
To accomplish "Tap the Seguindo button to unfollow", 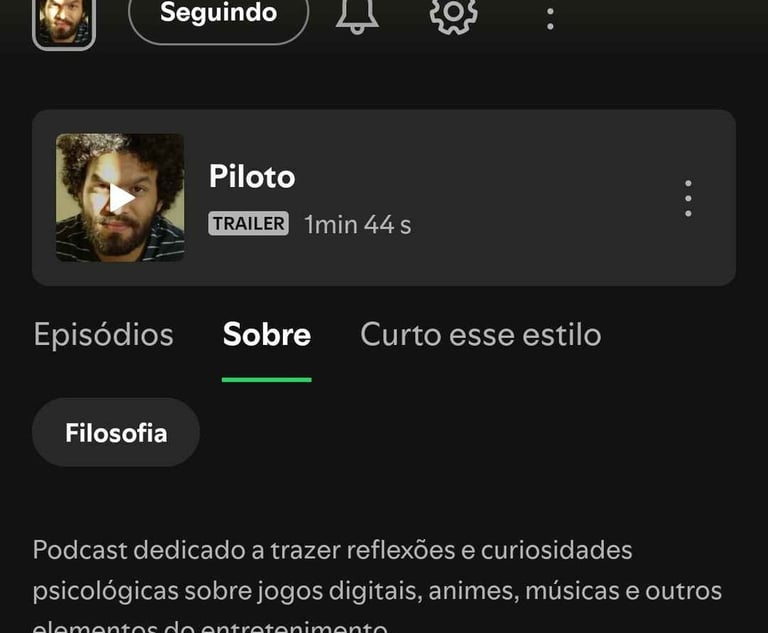I will (x=218, y=15).
